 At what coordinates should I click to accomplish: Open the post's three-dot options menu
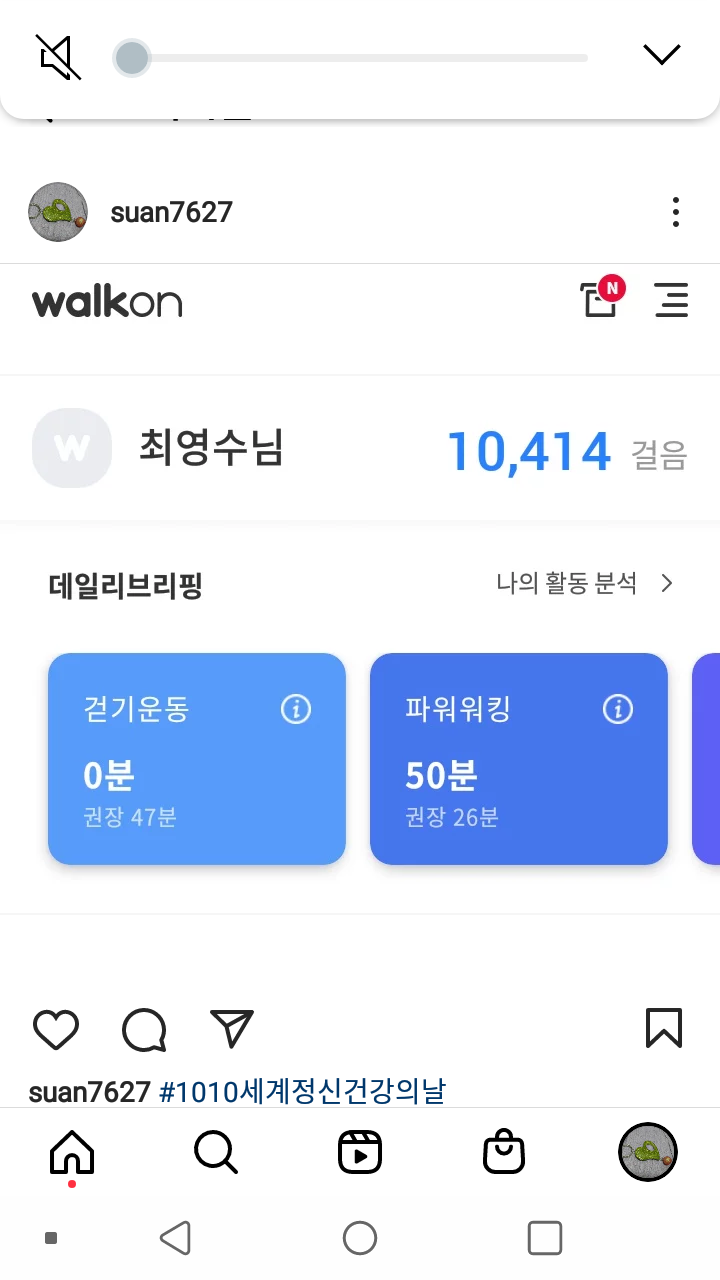[676, 212]
